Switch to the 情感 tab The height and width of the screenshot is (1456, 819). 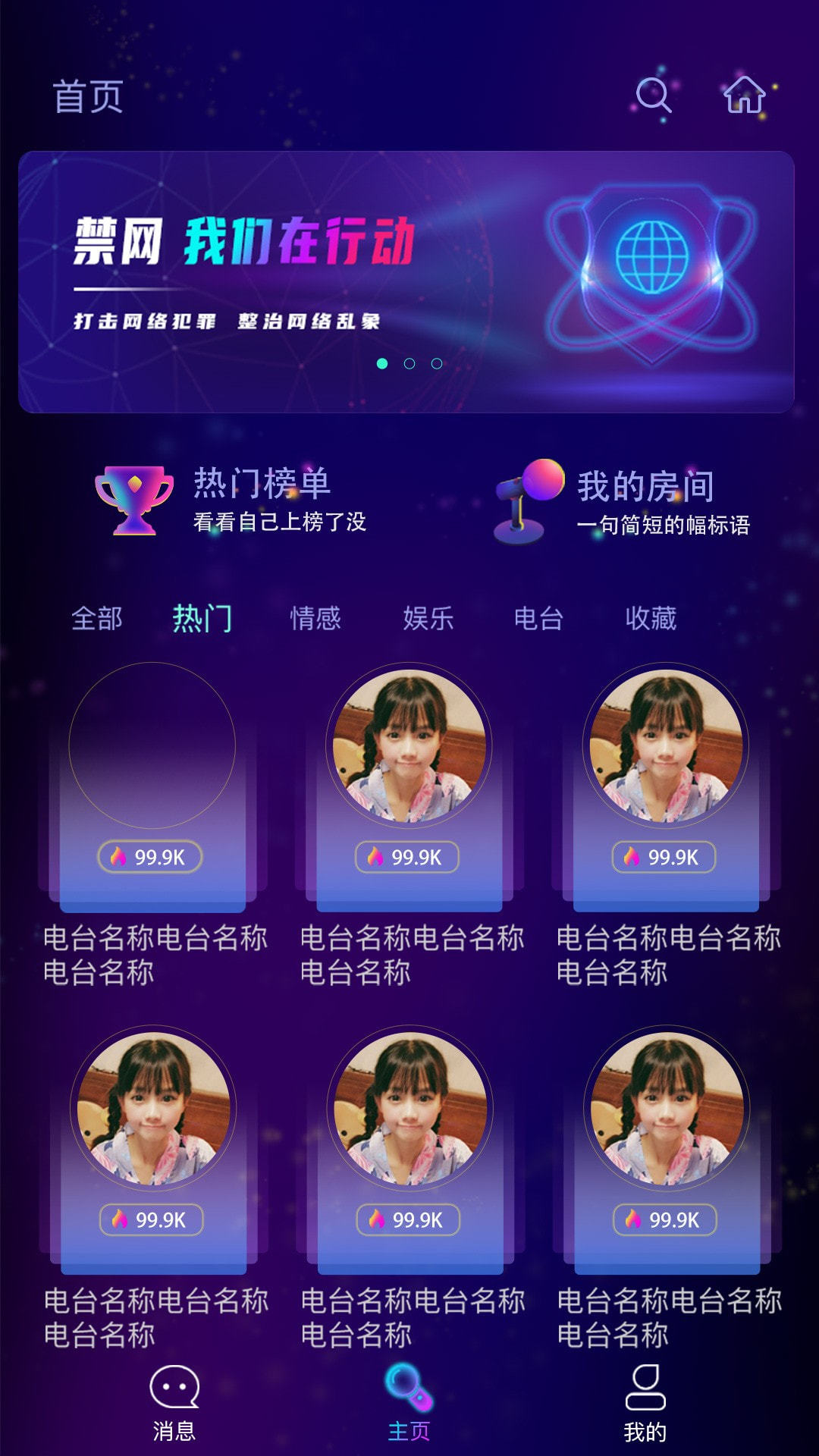point(315,619)
